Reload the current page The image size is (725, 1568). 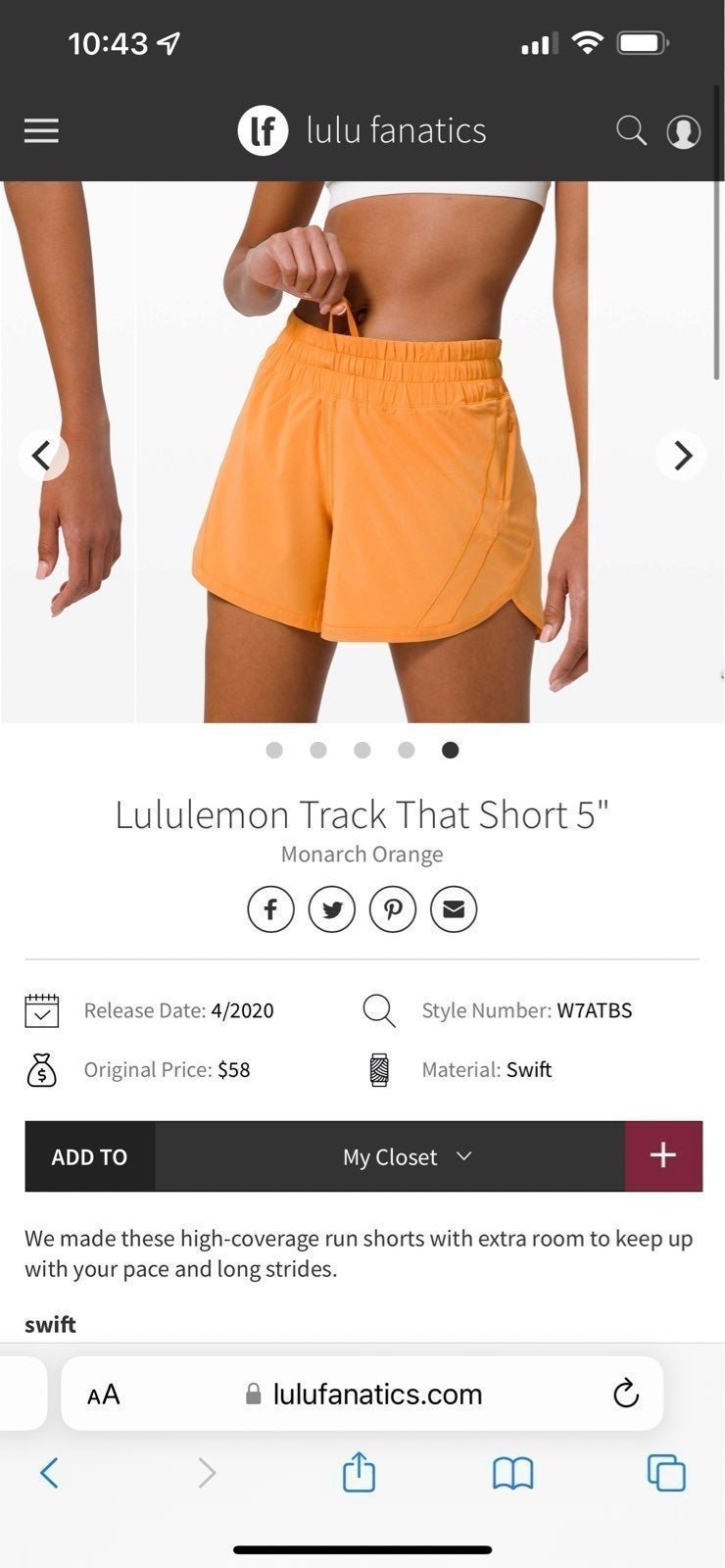coord(625,1394)
